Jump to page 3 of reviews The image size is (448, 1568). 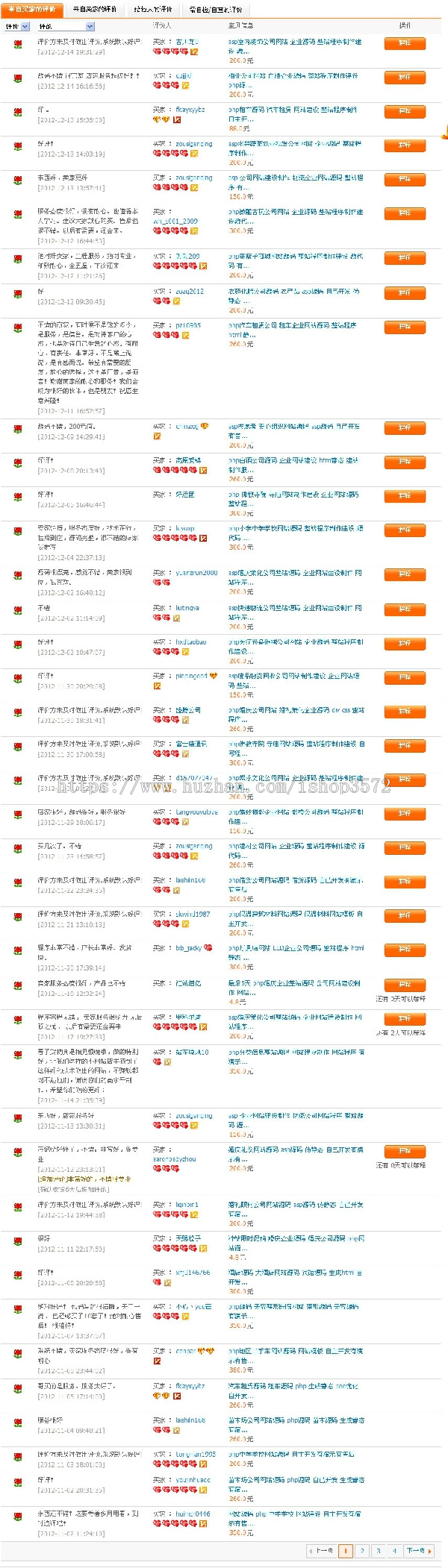(x=379, y=1551)
